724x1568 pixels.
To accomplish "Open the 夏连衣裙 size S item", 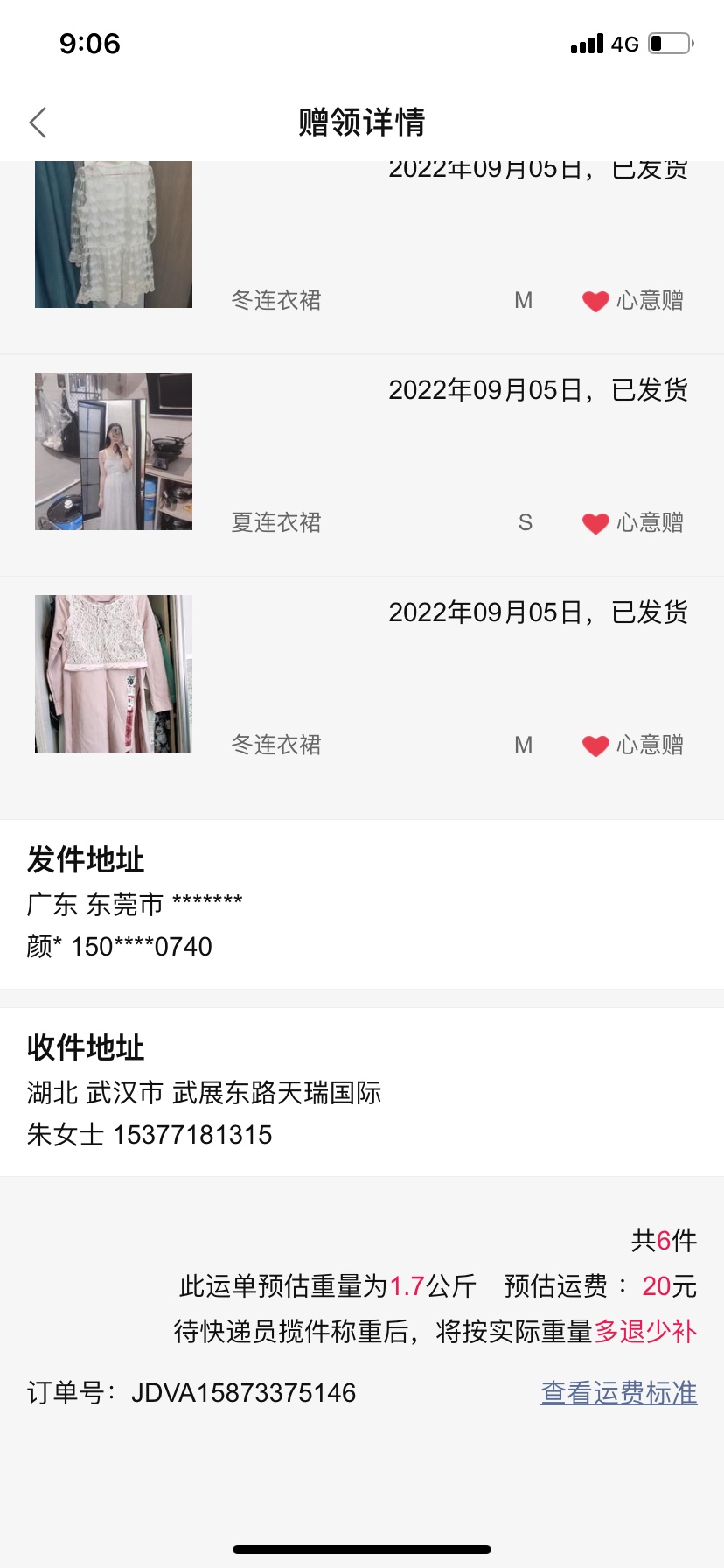I will (x=362, y=465).
